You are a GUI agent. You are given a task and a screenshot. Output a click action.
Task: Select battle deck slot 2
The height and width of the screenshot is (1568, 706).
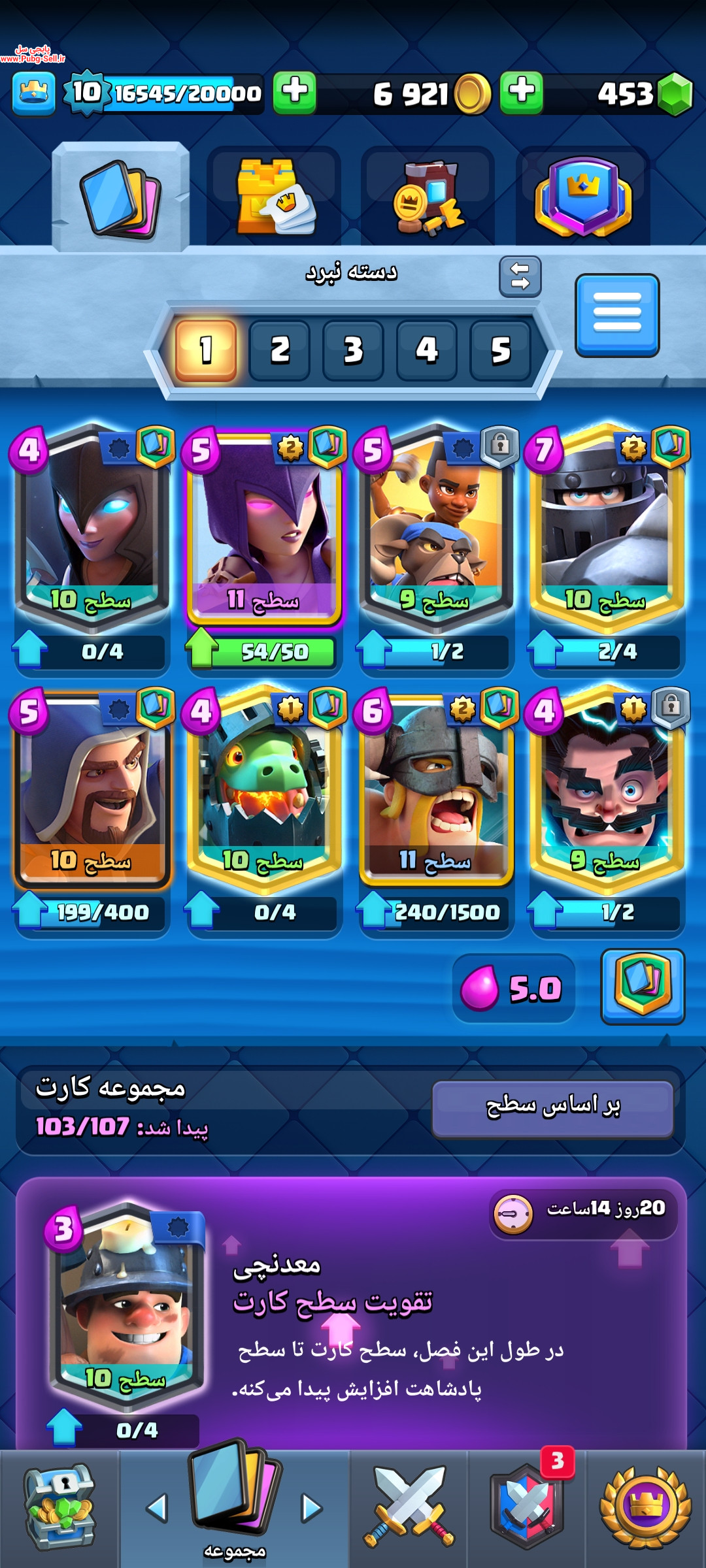280,351
